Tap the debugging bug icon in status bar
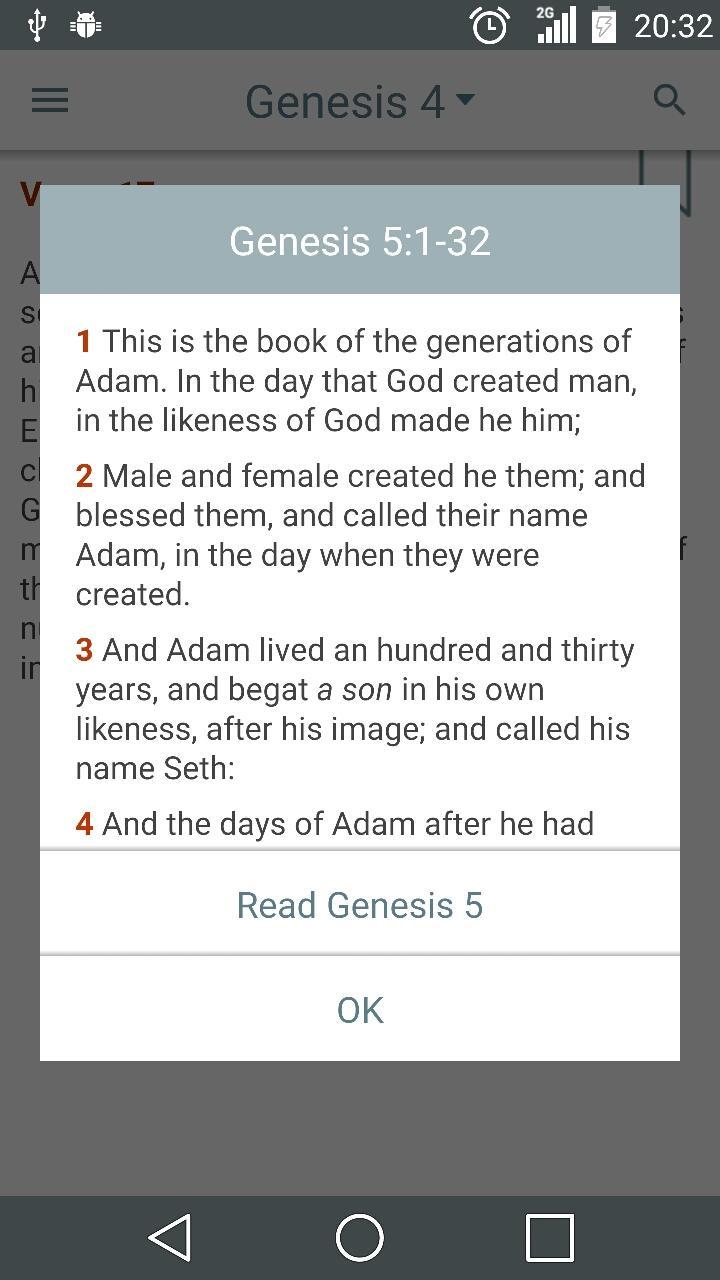Viewport: 720px width, 1280px height. coord(85,24)
